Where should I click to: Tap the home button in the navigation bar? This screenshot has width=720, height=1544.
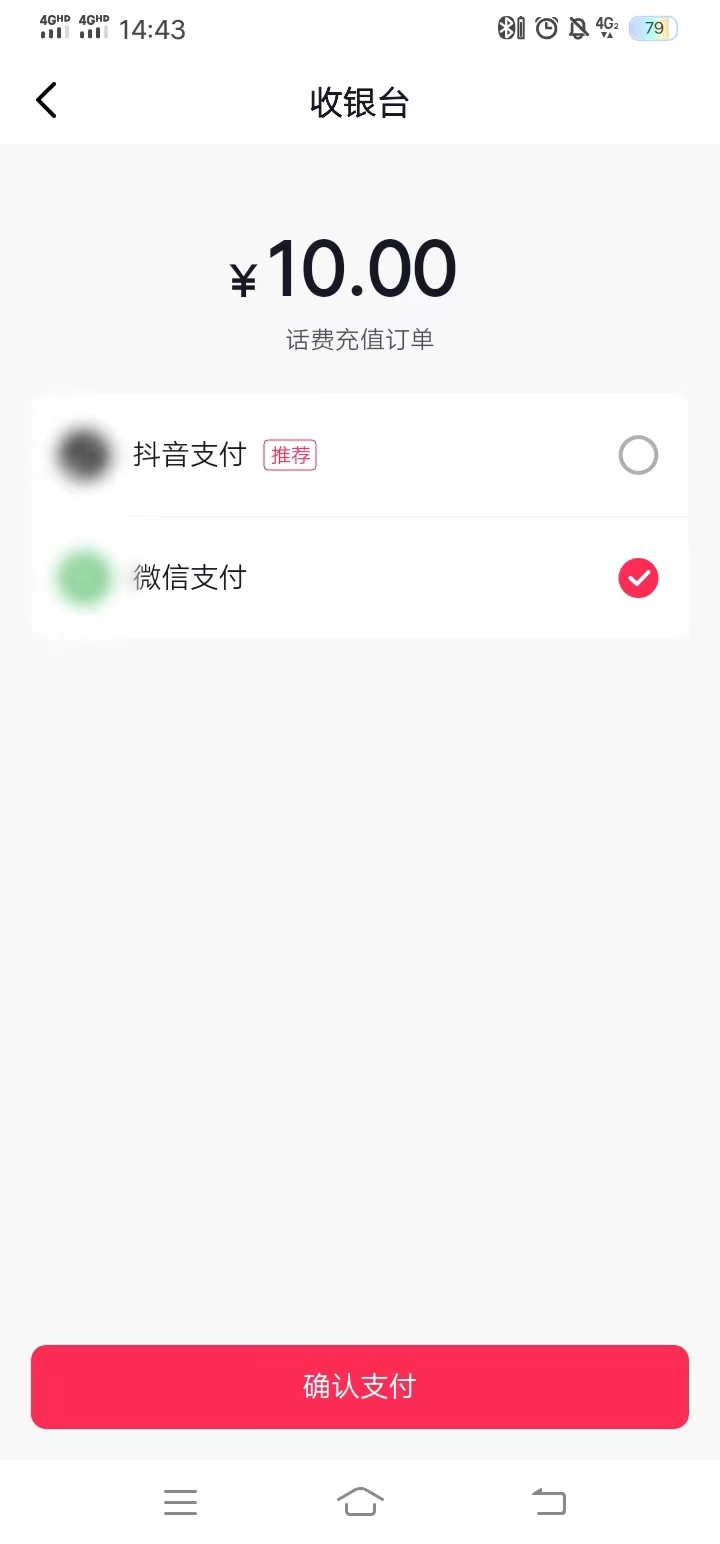tap(360, 1502)
